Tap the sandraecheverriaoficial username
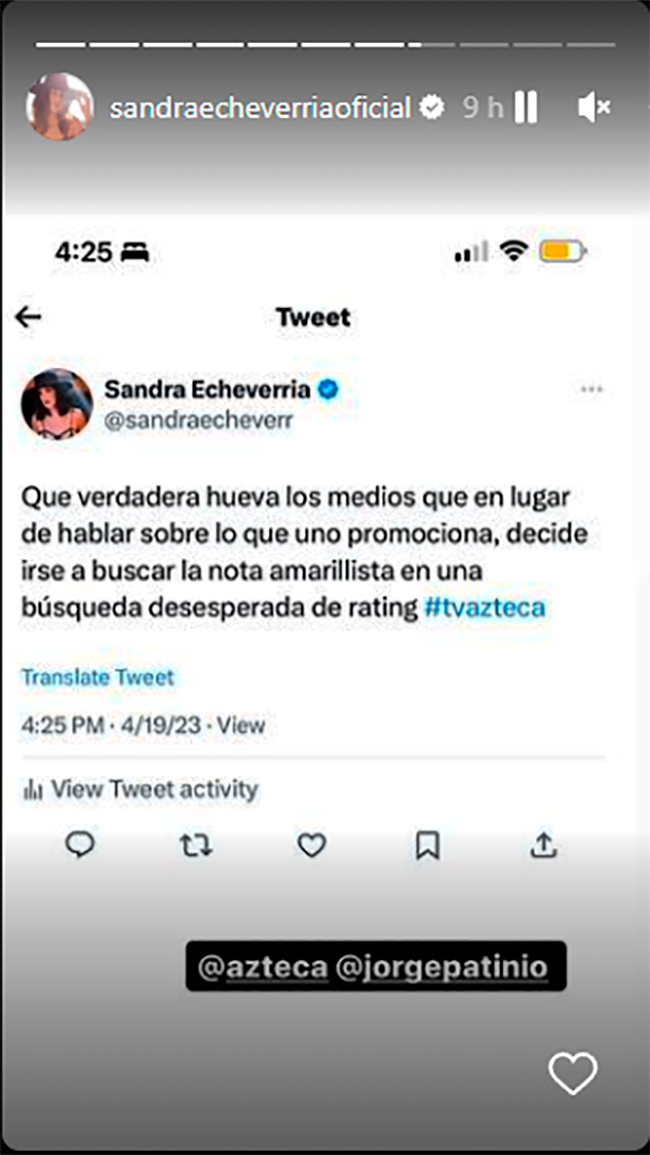This screenshot has height=1155, width=650. pyautogui.click(x=260, y=108)
